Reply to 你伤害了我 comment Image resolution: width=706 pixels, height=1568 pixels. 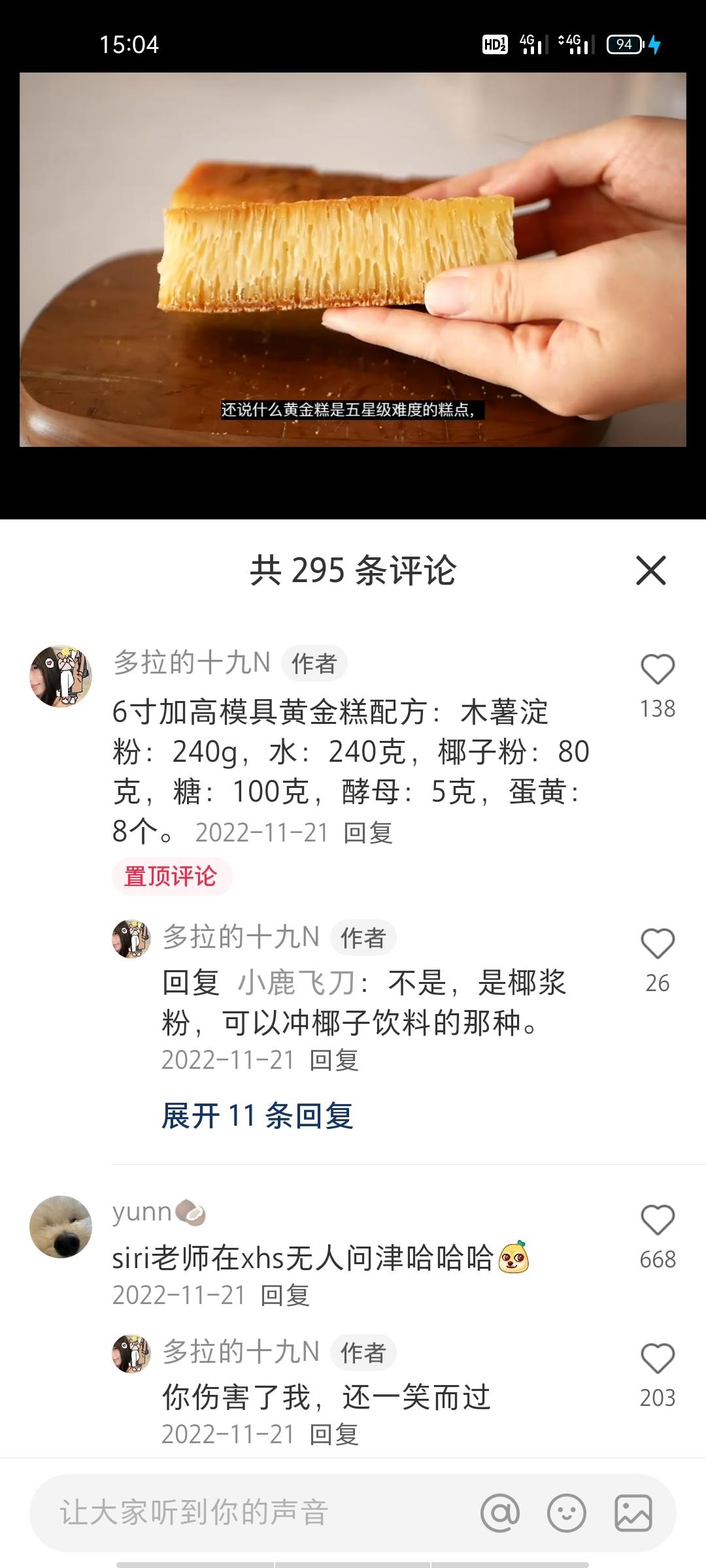click(334, 1435)
